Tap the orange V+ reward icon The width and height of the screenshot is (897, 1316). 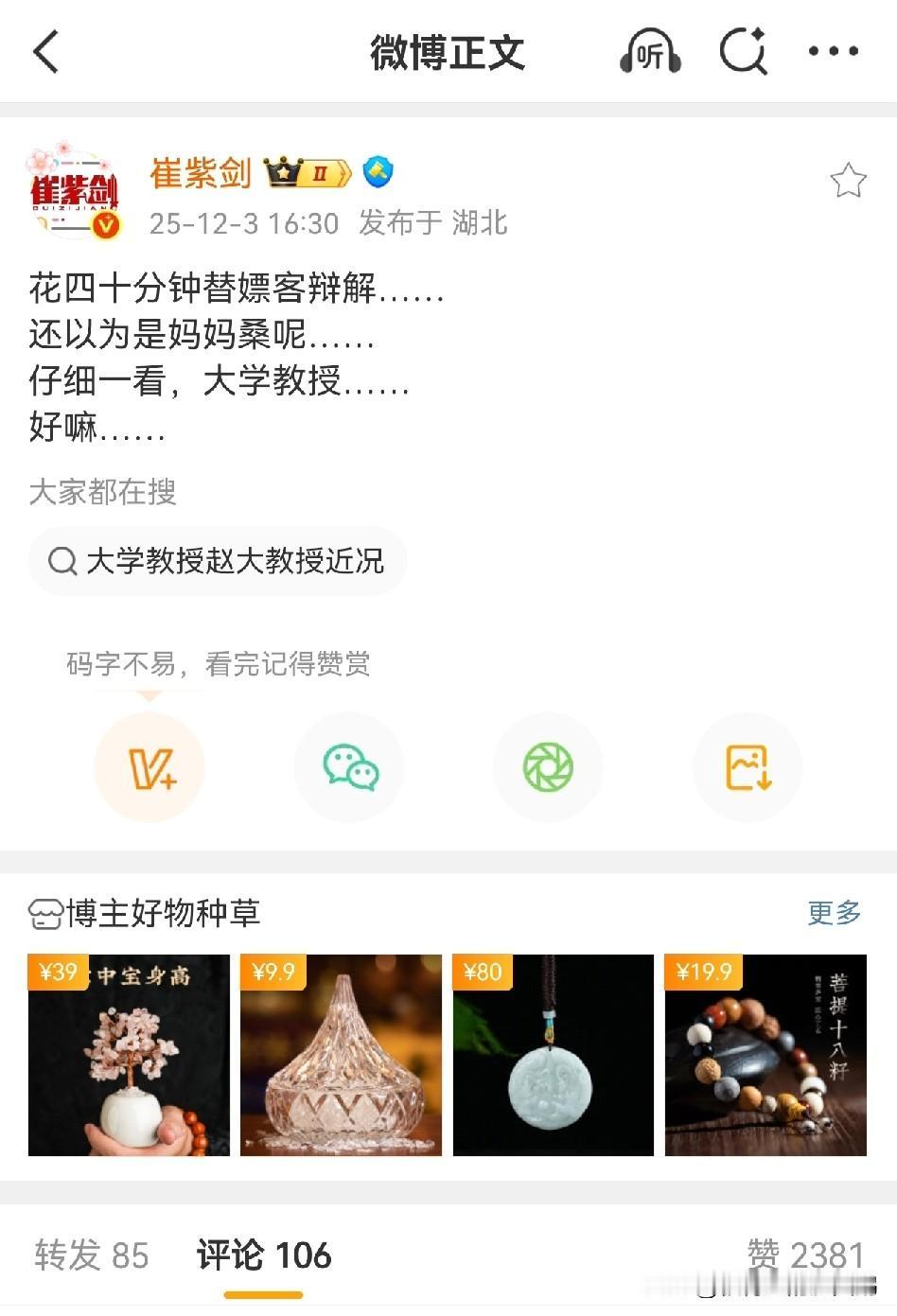pos(149,767)
